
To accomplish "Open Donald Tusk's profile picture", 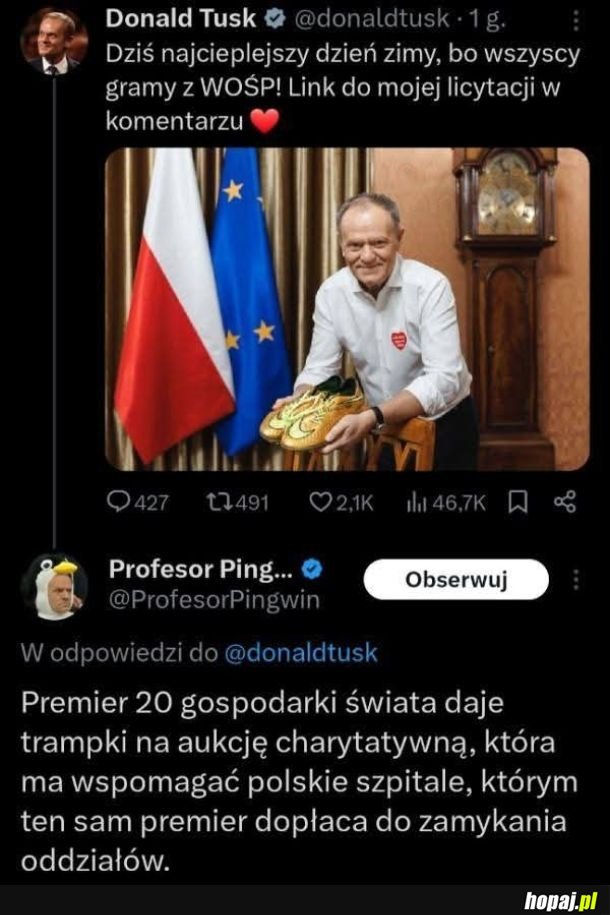I will (53, 41).
